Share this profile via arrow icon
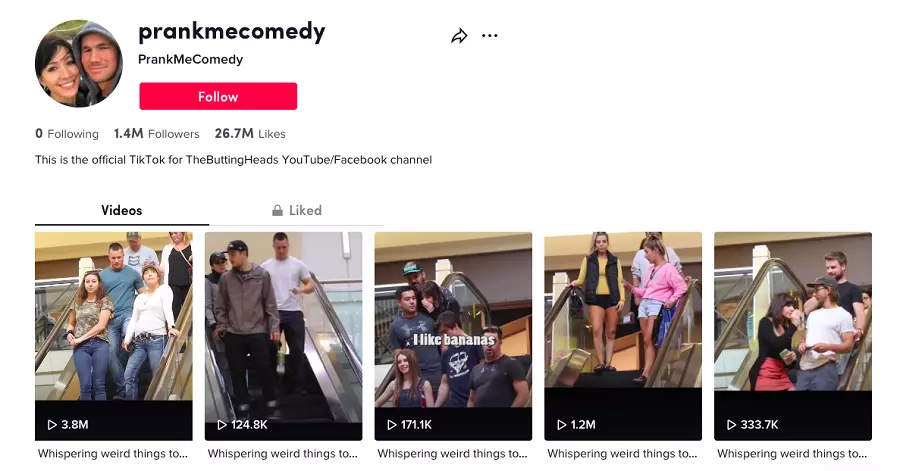The image size is (900, 471). point(459,36)
